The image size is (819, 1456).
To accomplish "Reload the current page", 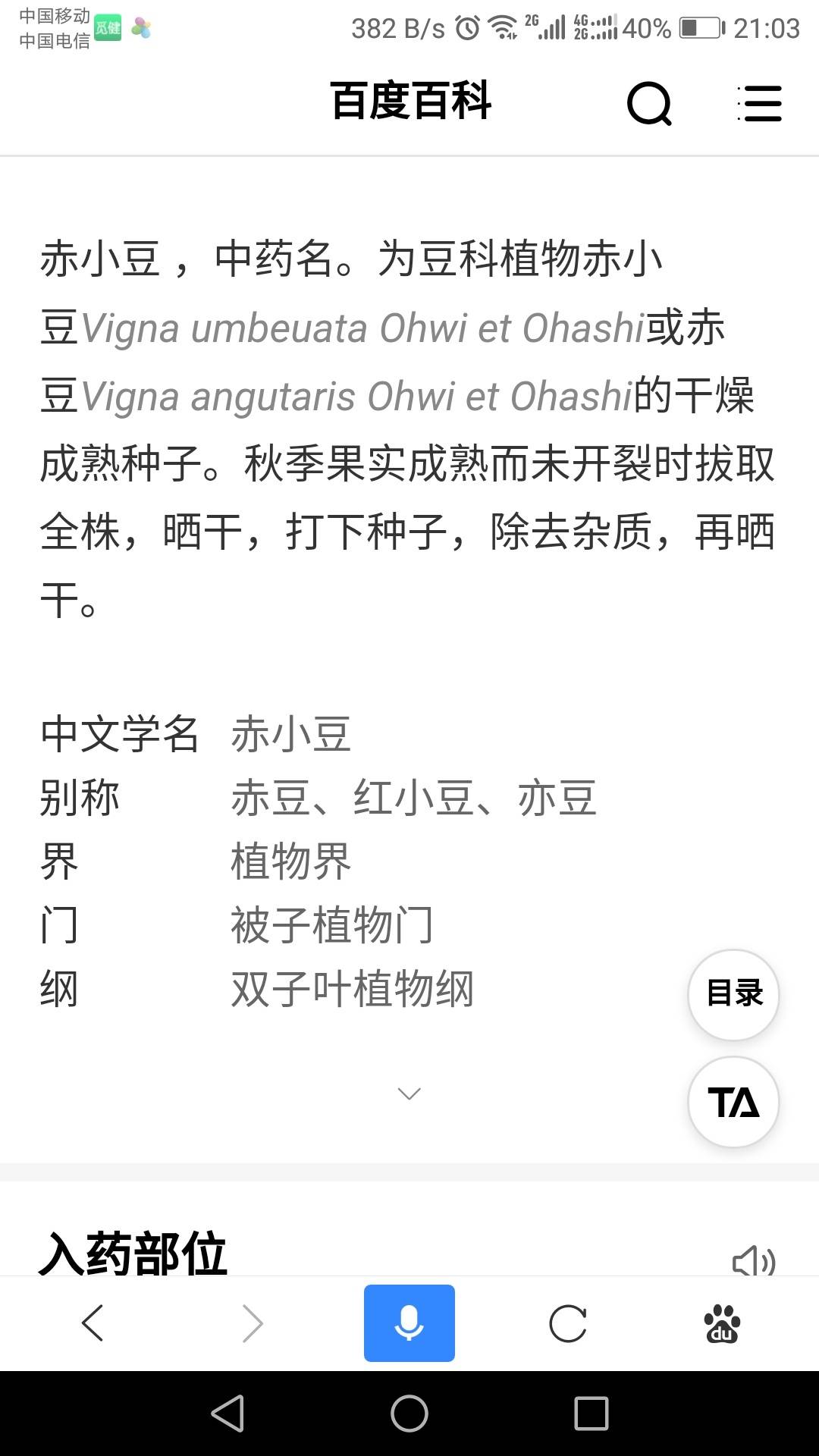I will [x=568, y=1324].
